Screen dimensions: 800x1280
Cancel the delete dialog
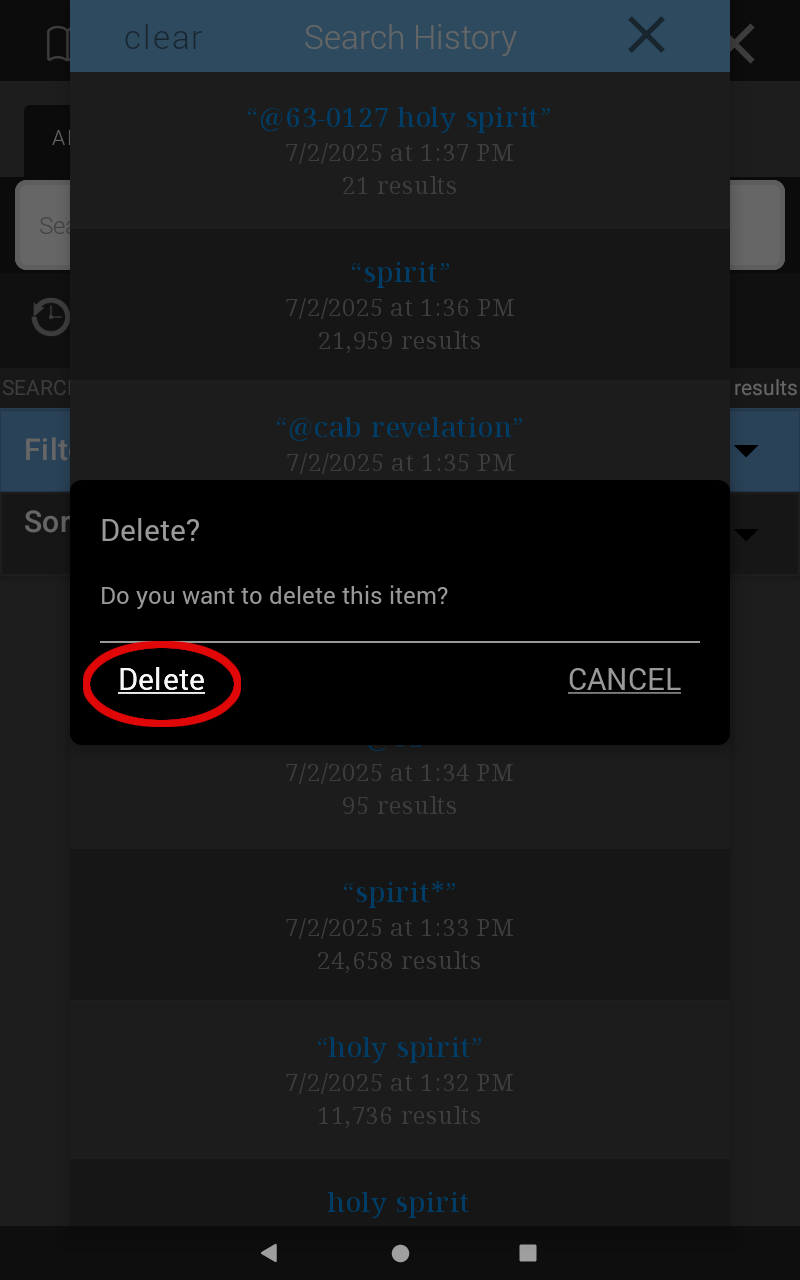coord(624,680)
